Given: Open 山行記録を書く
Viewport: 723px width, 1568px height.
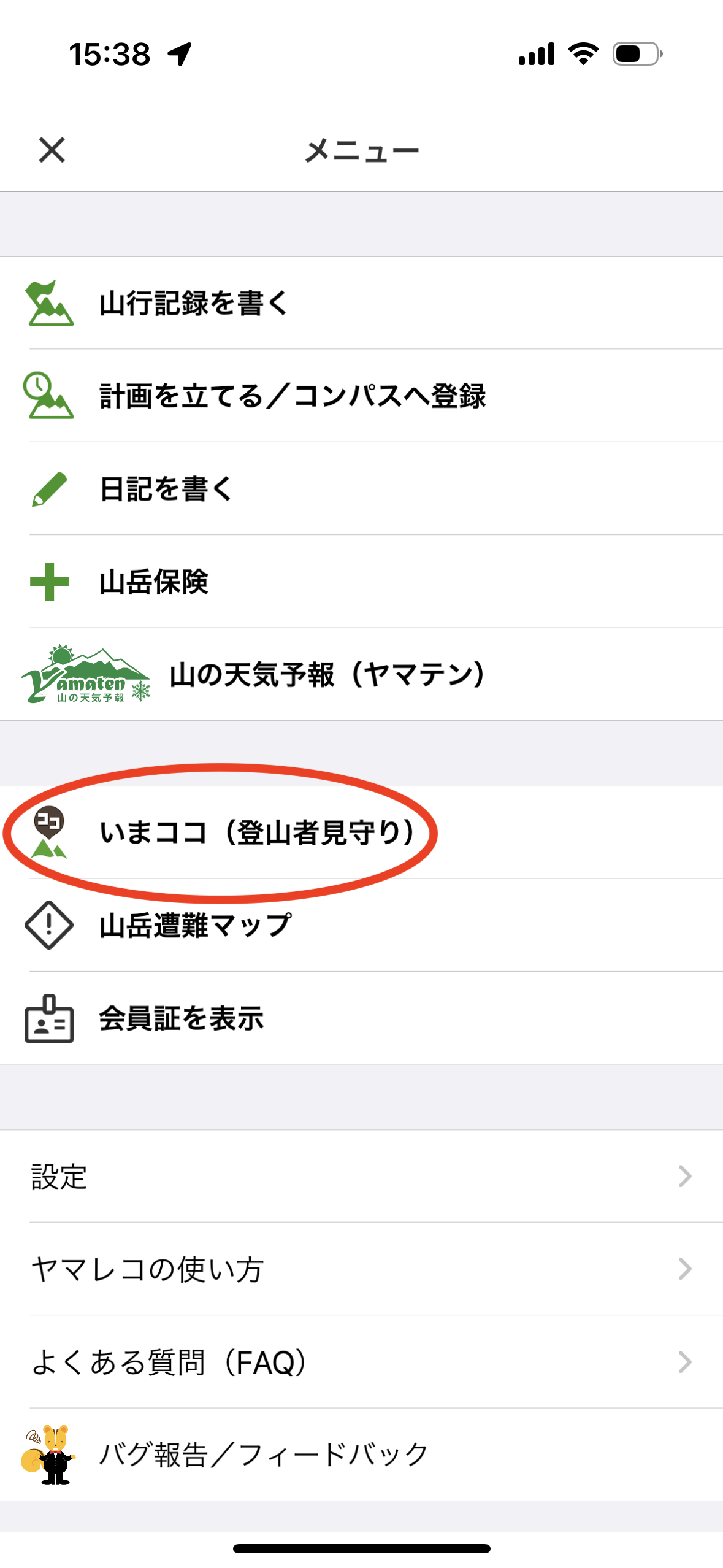Looking at the screenshot, I should click(361, 303).
